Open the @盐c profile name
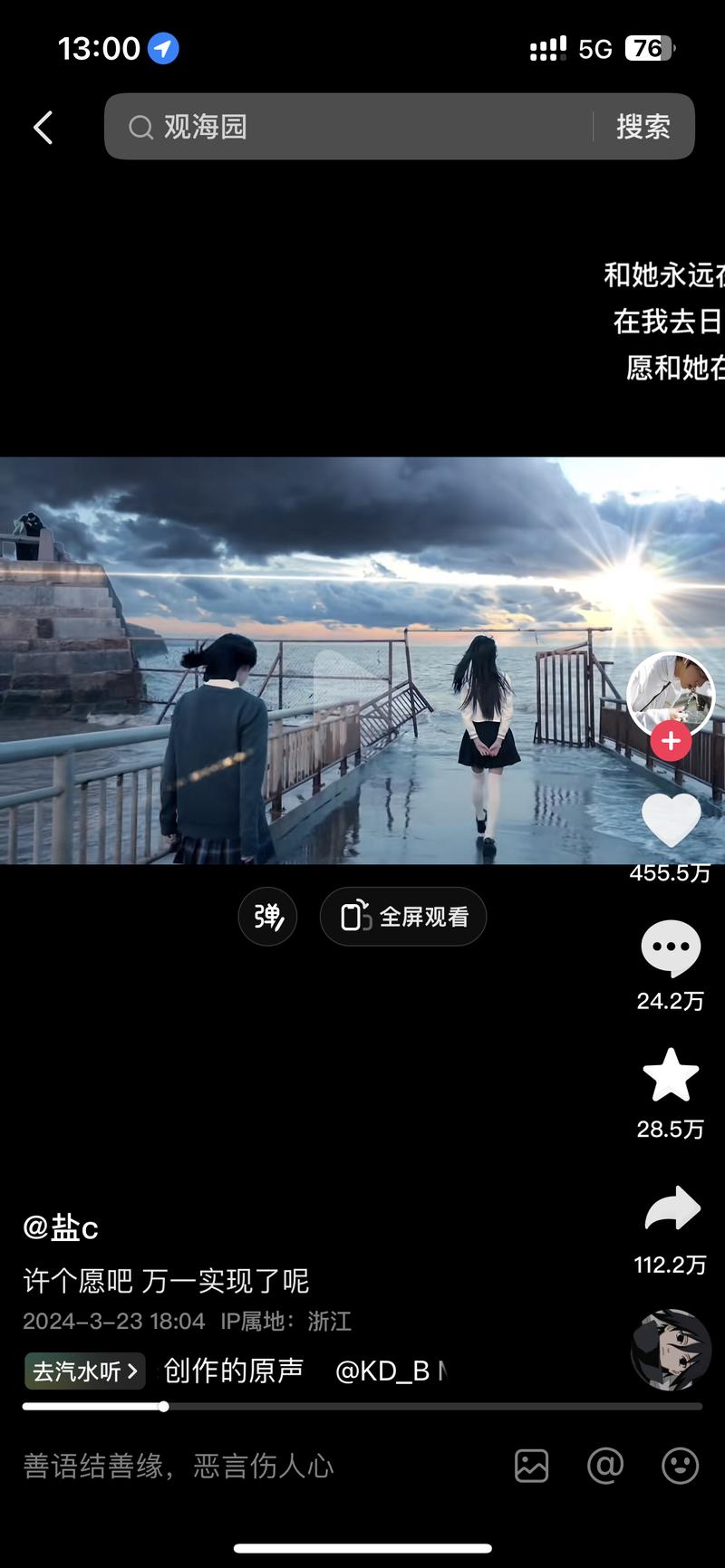 coord(61,1227)
